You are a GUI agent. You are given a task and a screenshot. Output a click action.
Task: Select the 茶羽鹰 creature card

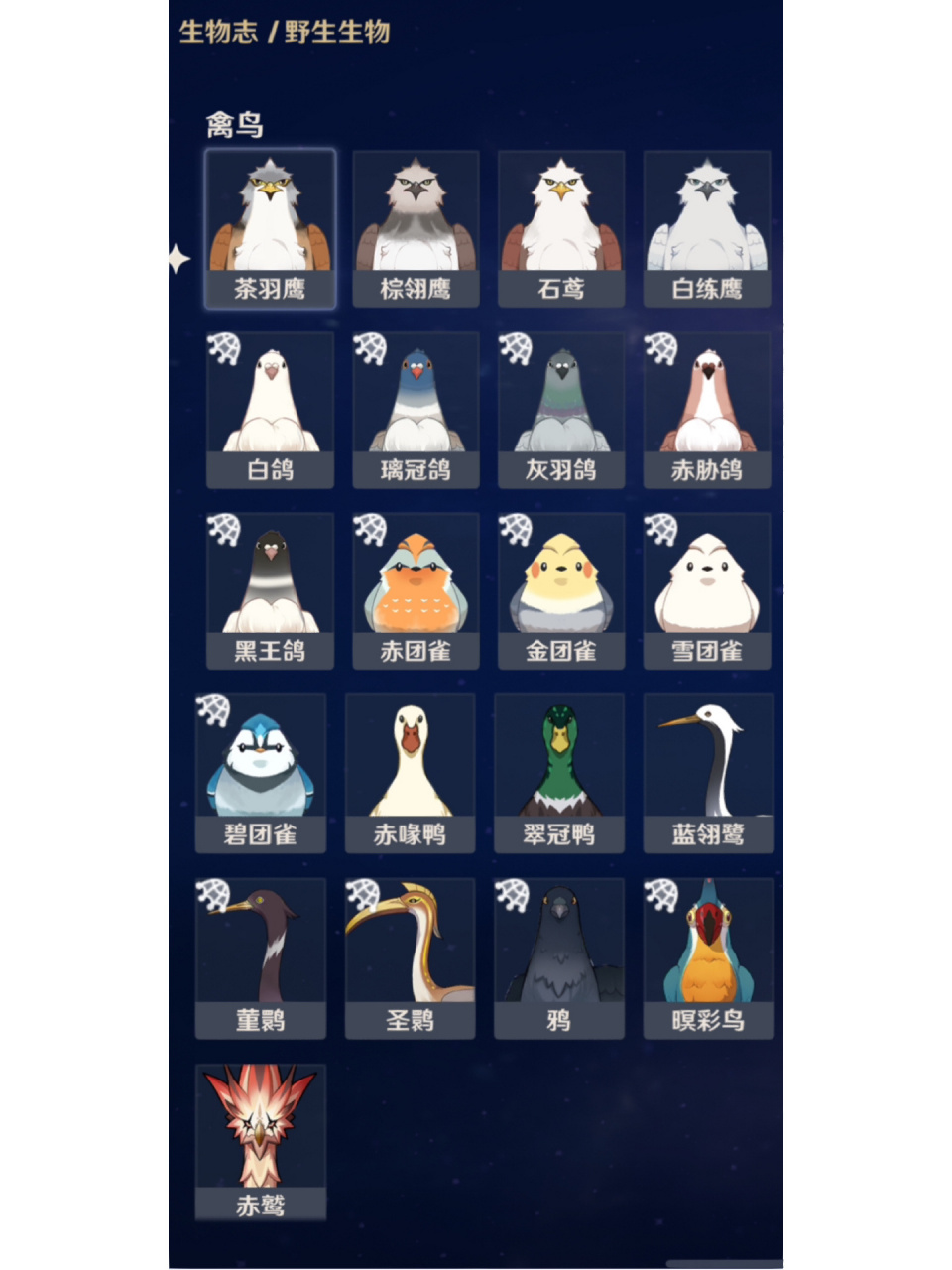(x=270, y=229)
